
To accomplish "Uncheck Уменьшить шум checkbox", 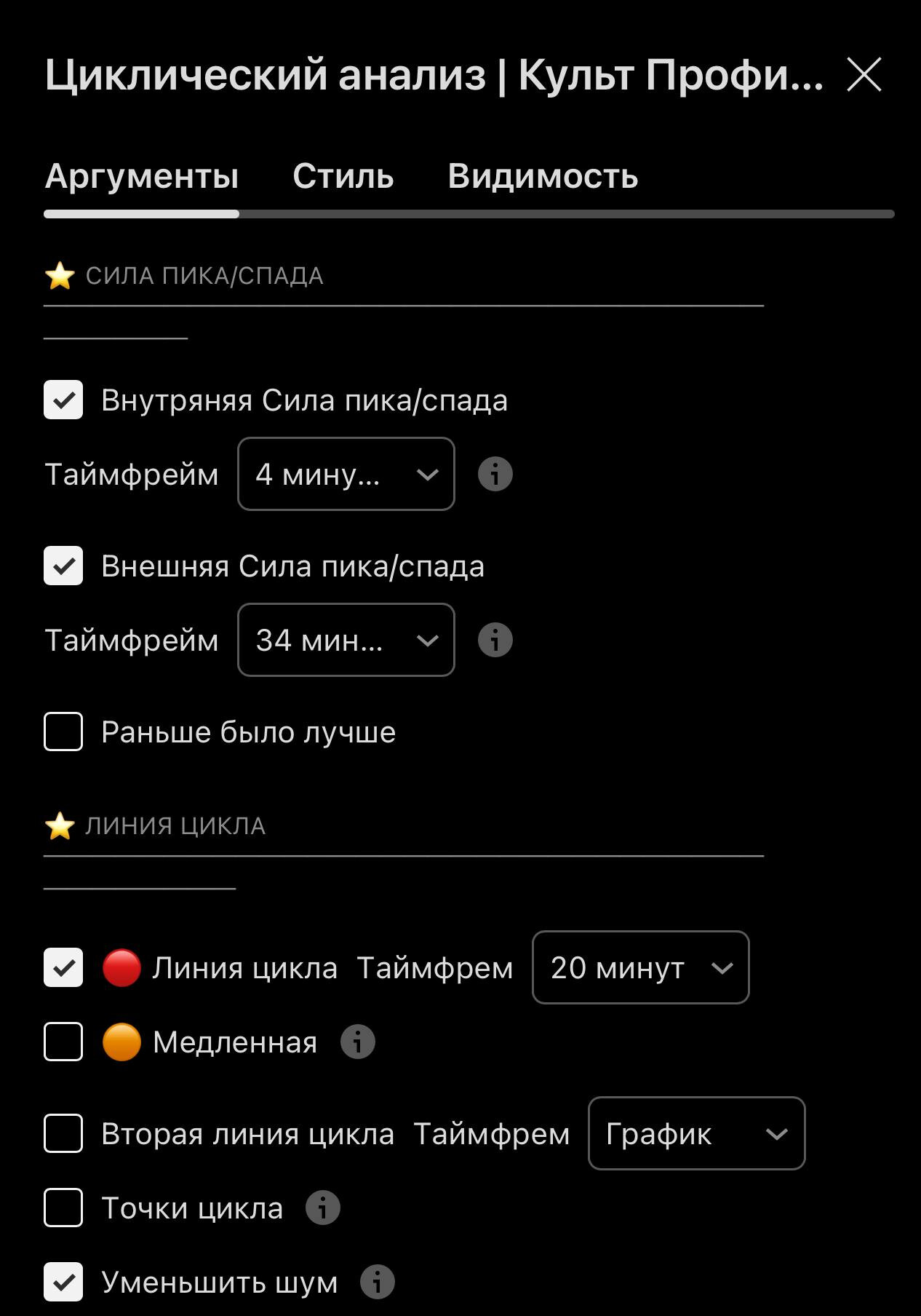I will coord(63,1283).
